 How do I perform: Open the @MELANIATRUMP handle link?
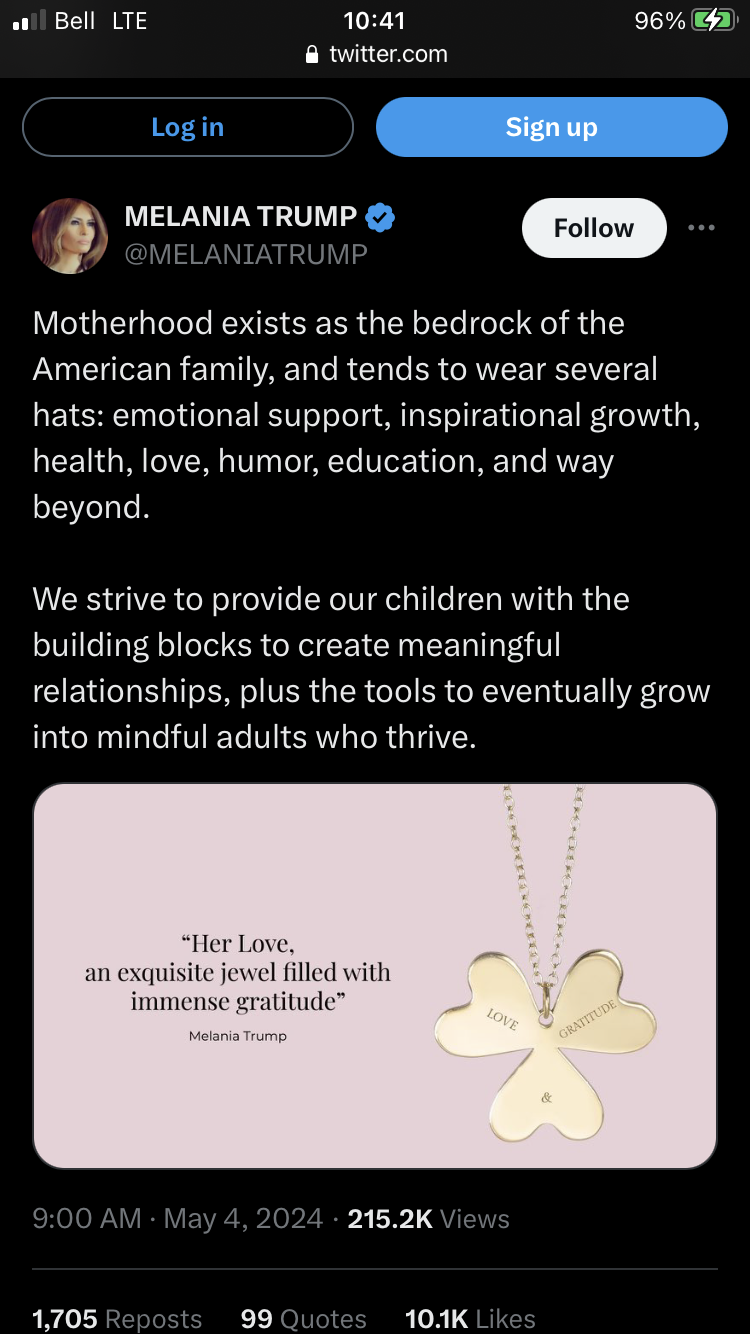pyautogui.click(x=246, y=254)
